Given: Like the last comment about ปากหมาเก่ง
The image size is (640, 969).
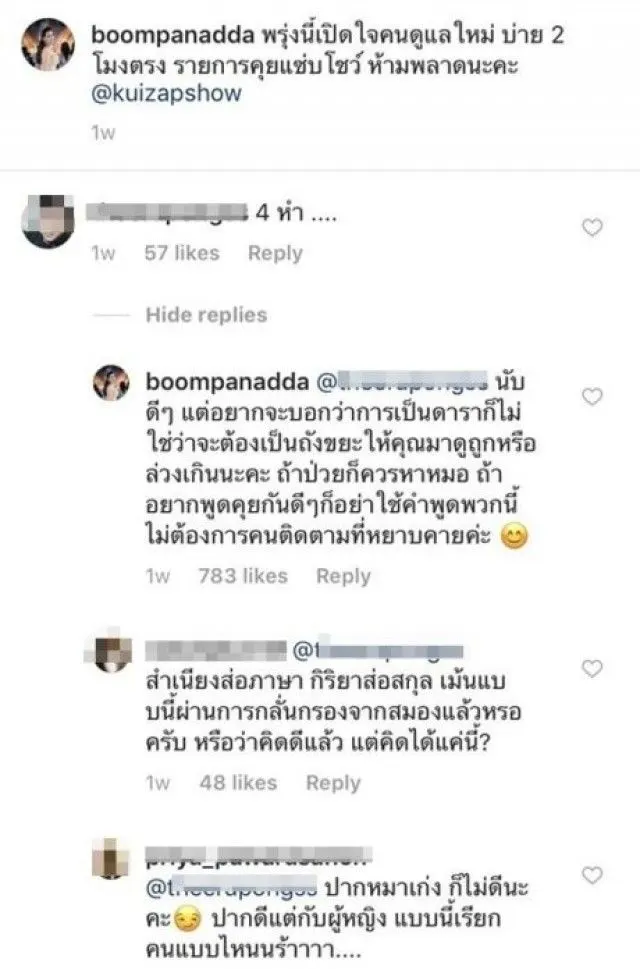Looking at the screenshot, I should (x=592, y=876).
